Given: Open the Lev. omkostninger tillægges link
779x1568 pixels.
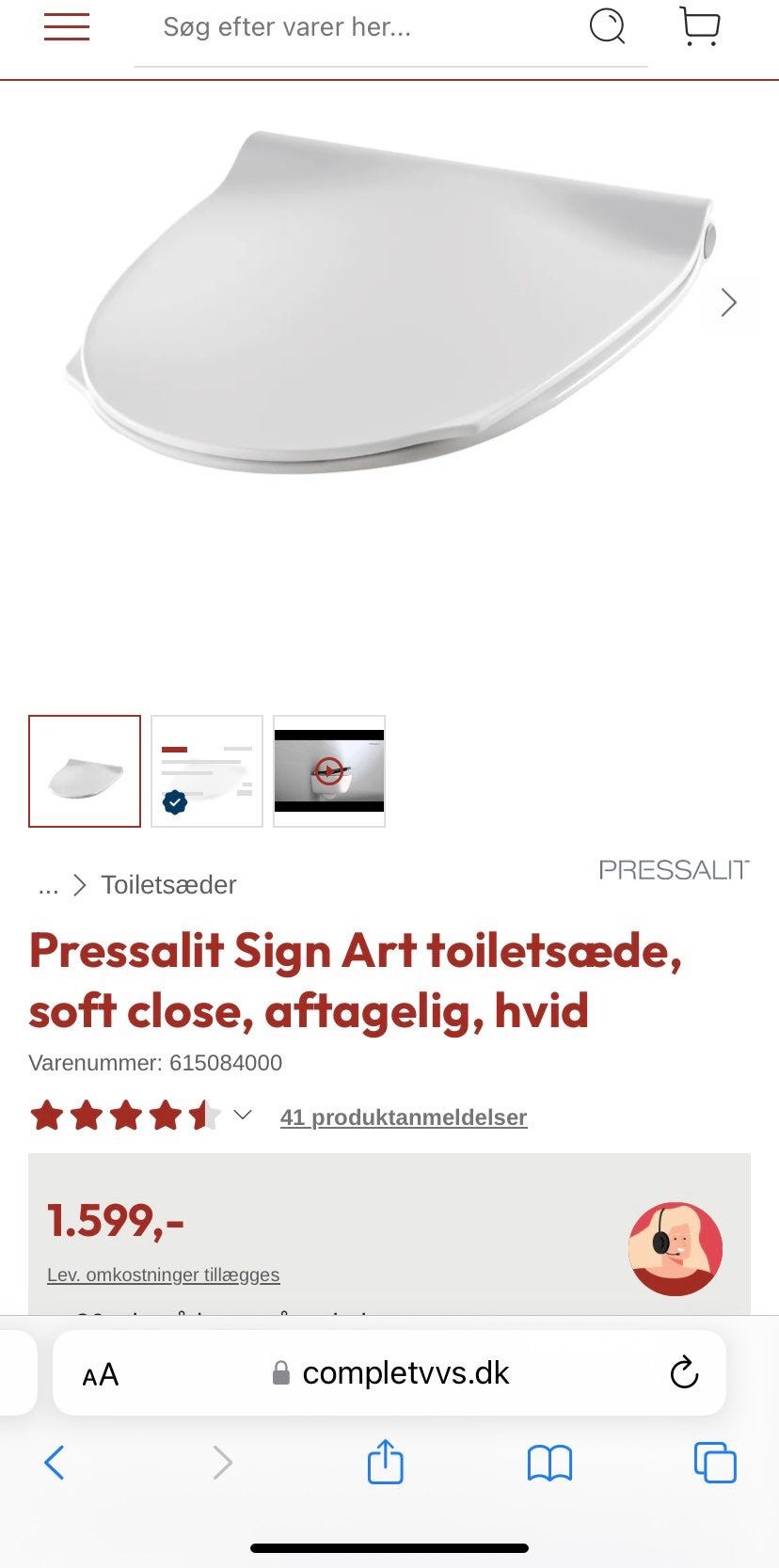Looking at the screenshot, I should pos(163,1275).
